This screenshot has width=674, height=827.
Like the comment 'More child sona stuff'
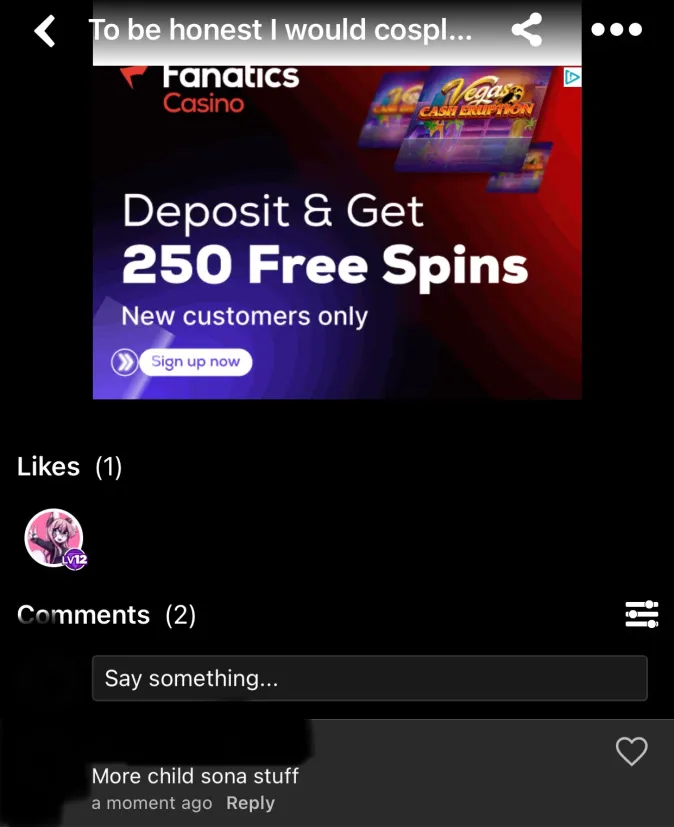tap(631, 751)
